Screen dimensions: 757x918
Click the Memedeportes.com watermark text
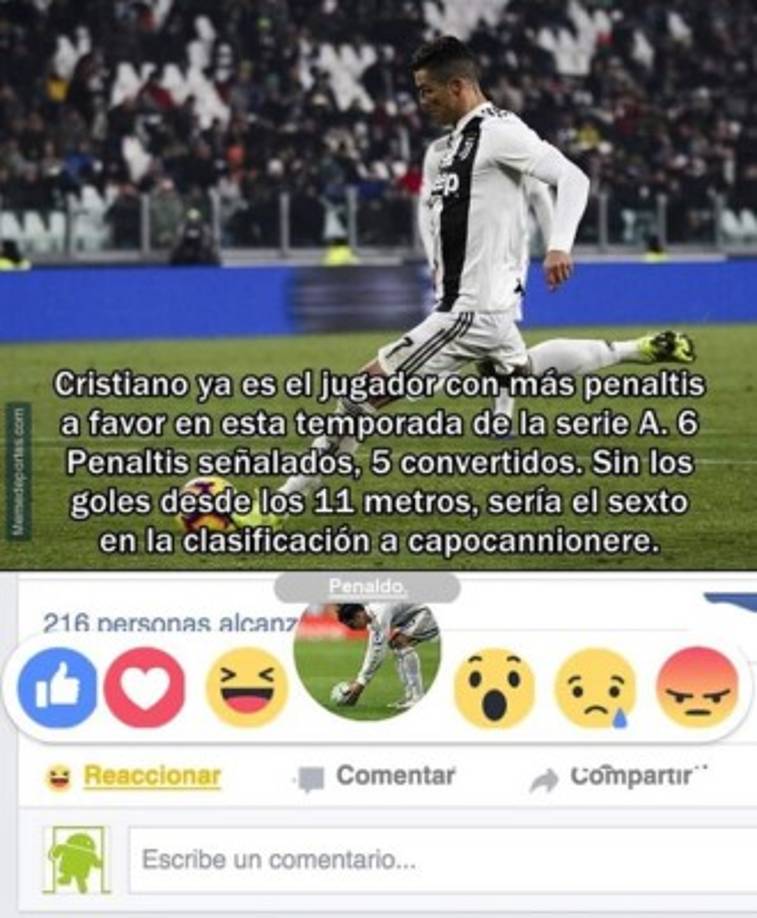21,460
